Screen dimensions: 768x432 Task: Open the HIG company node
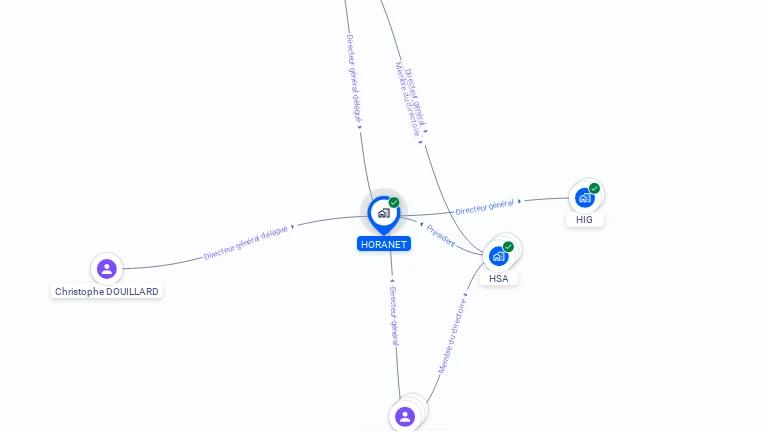584,198
